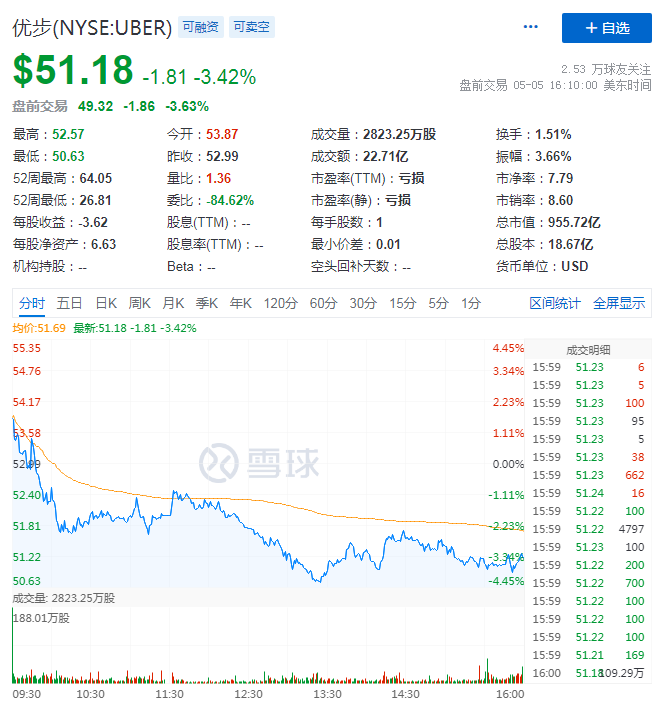Choose the 60分 interval
Viewport: 664px width, 710px height.
(323, 303)
